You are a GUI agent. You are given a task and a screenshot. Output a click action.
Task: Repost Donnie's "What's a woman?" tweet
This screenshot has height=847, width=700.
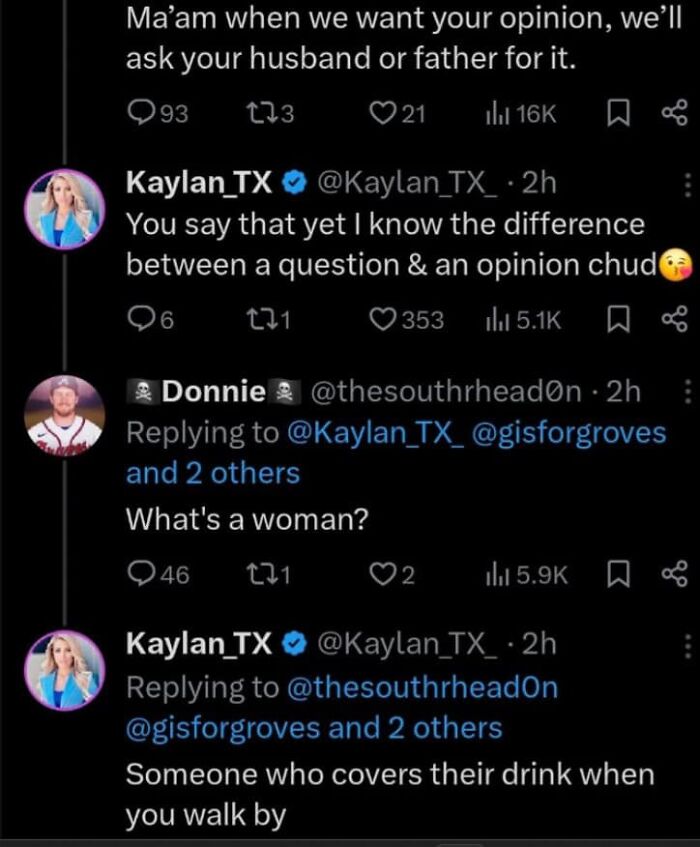pyautogui.click(x=255, y=573)
